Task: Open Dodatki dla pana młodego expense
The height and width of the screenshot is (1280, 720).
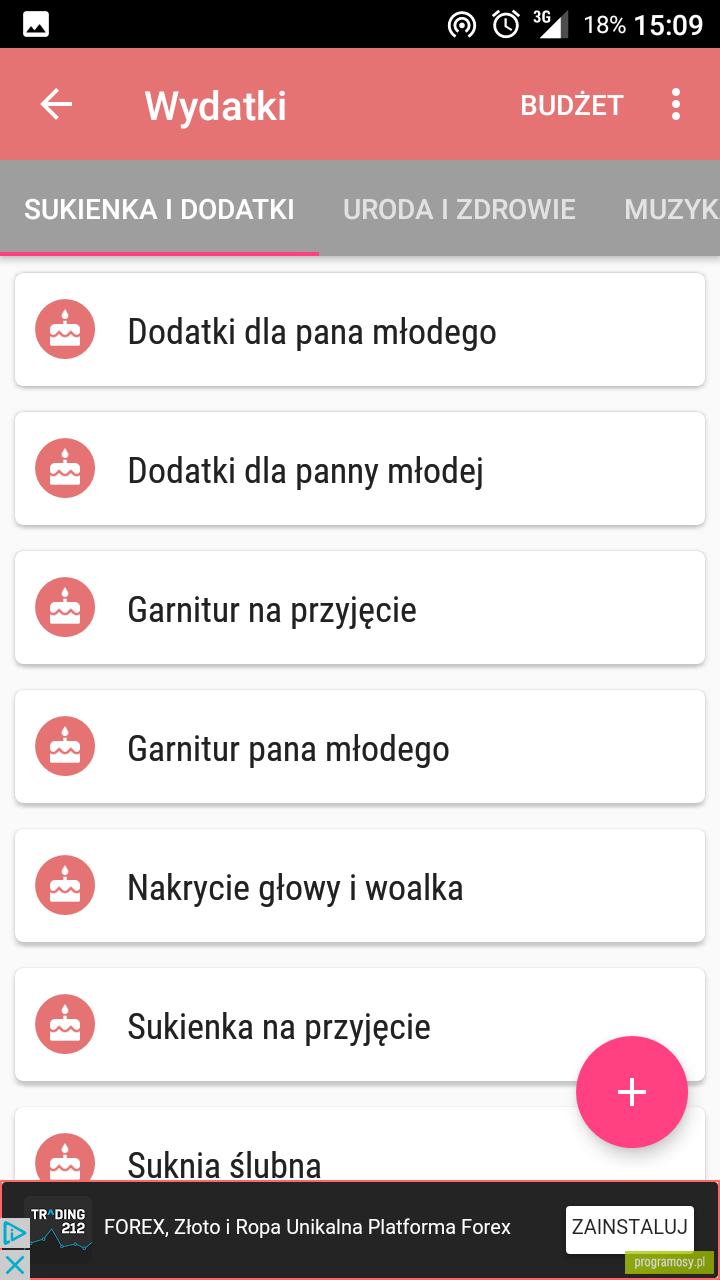Action: (360, 330)
